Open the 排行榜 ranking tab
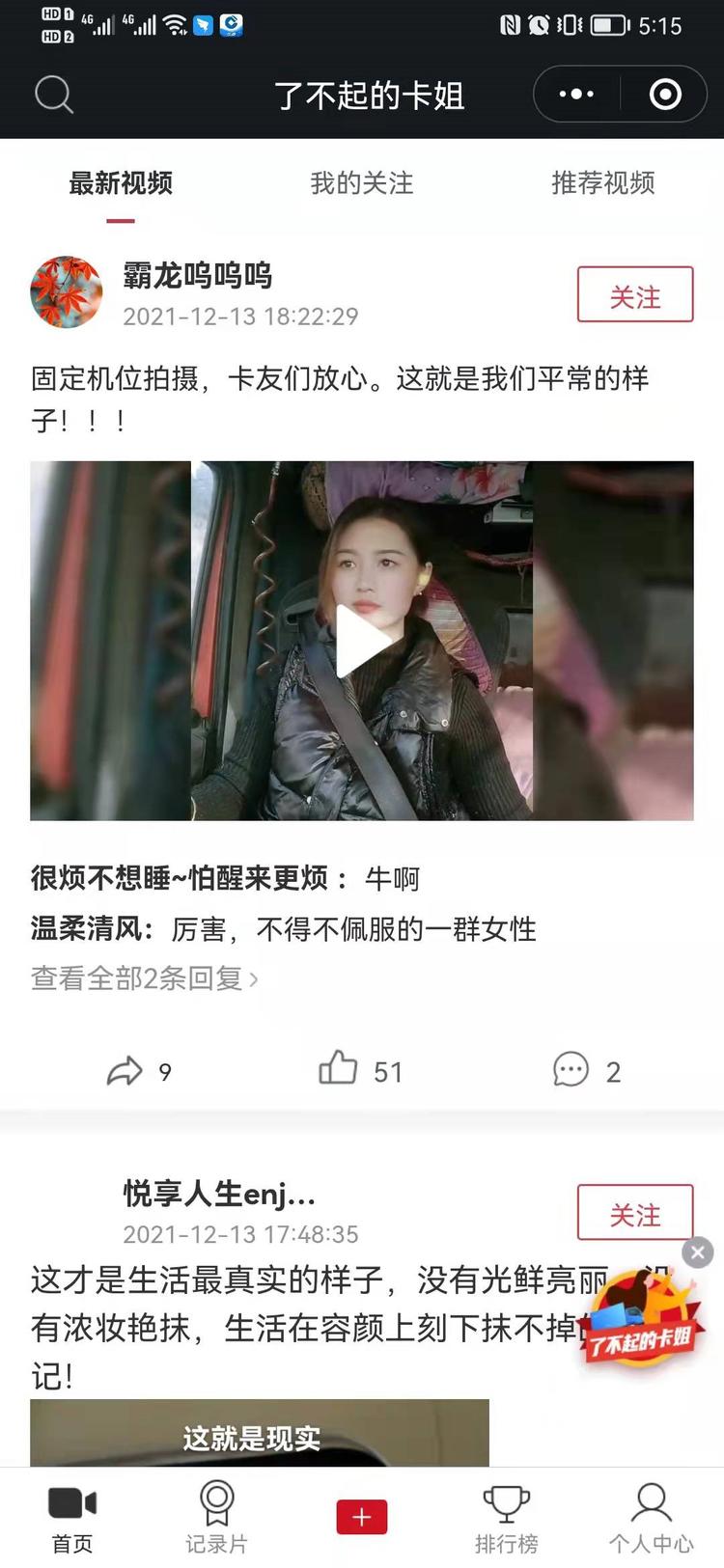This screenshot has height=1568, width=724. 506,1517
